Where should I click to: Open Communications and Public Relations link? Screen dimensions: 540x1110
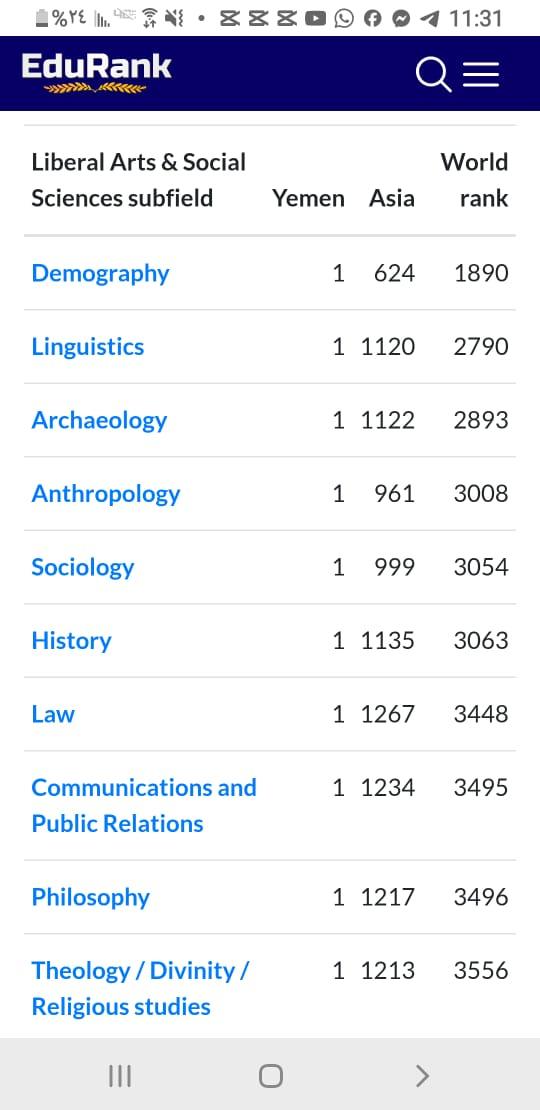point(144,806)
